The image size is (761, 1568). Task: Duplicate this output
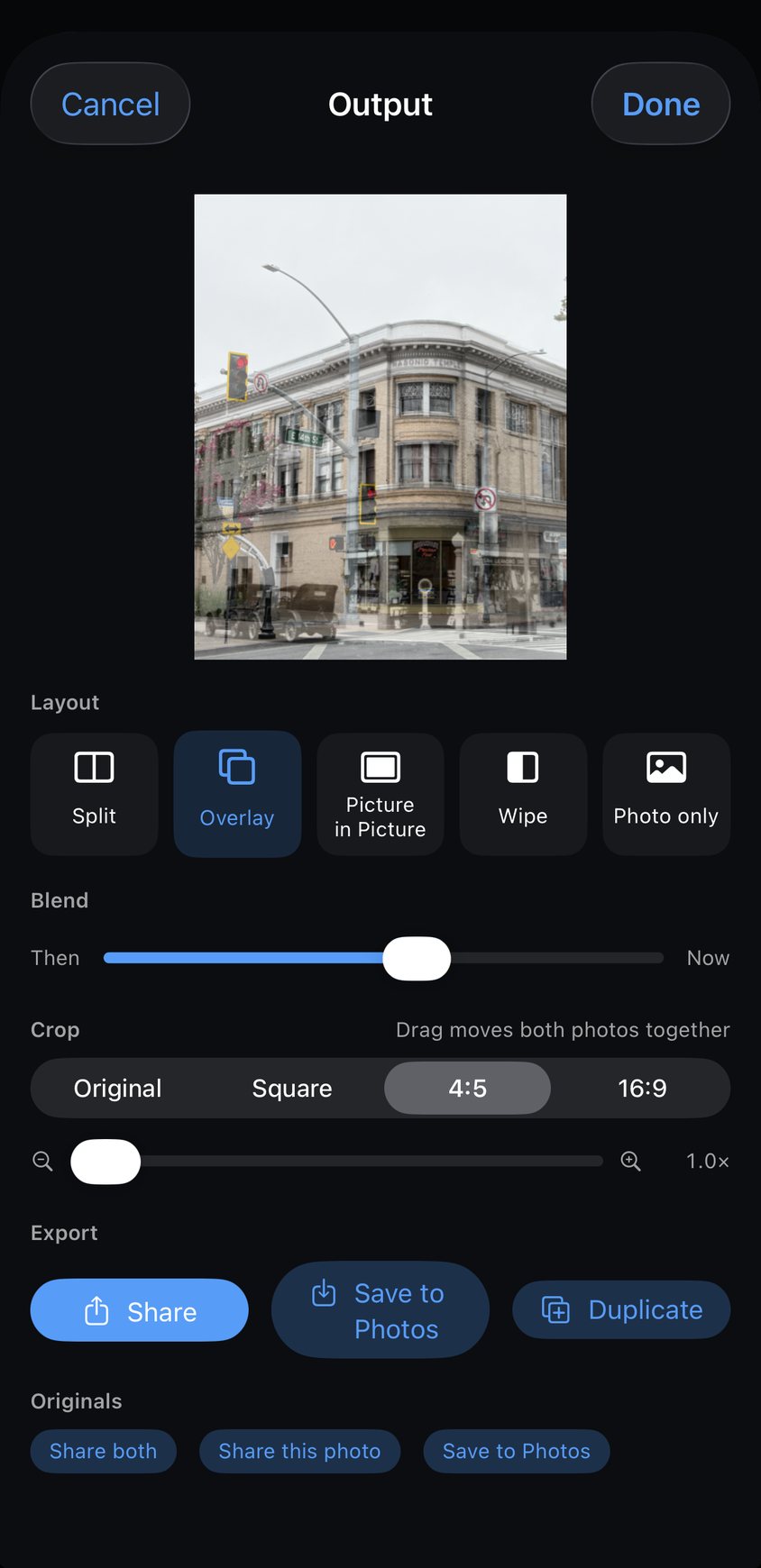pos(621,1309)
